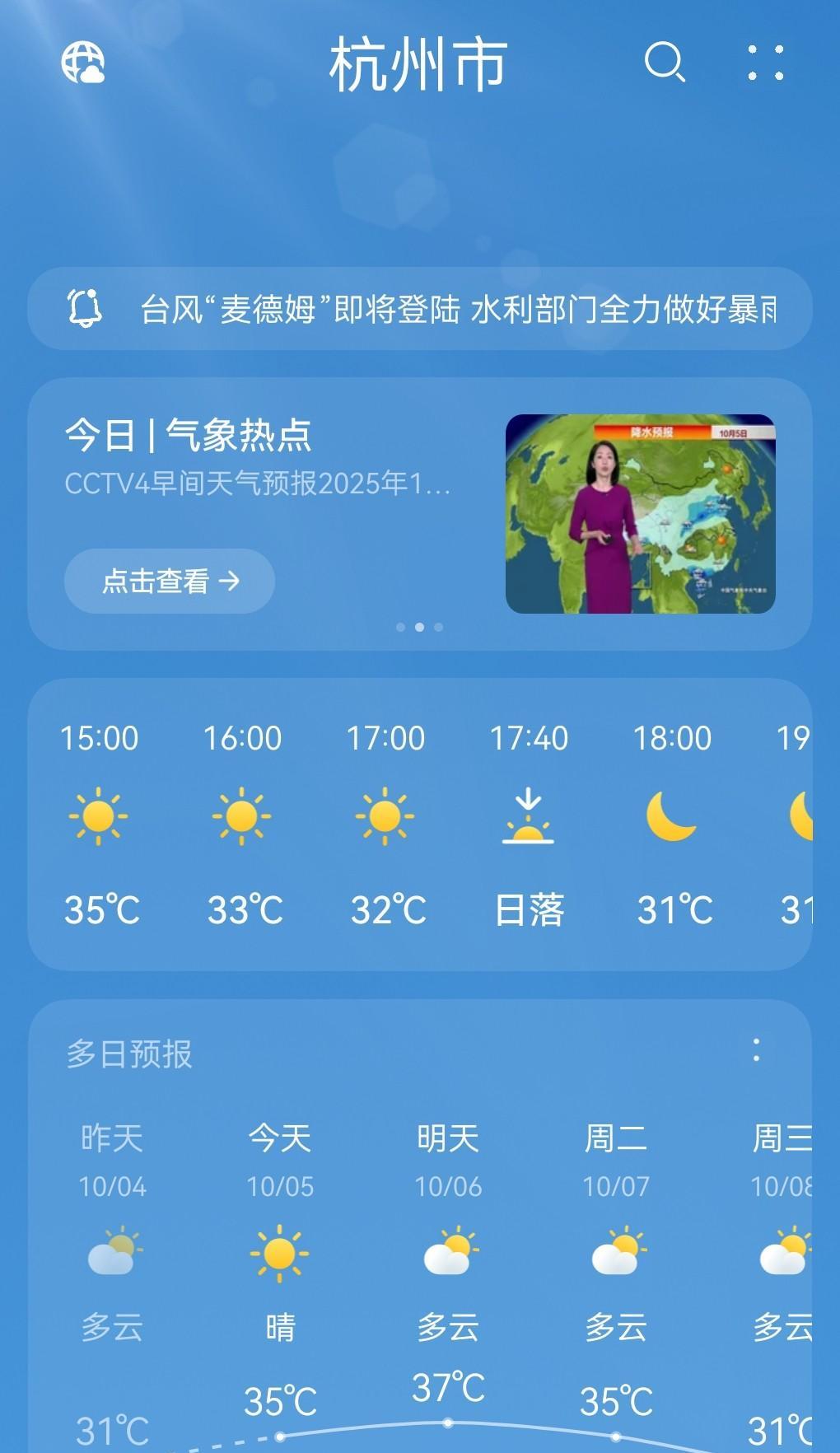Open the 多日预报 options menu
Screen dimensions: 840x1453
[756, 1050]
